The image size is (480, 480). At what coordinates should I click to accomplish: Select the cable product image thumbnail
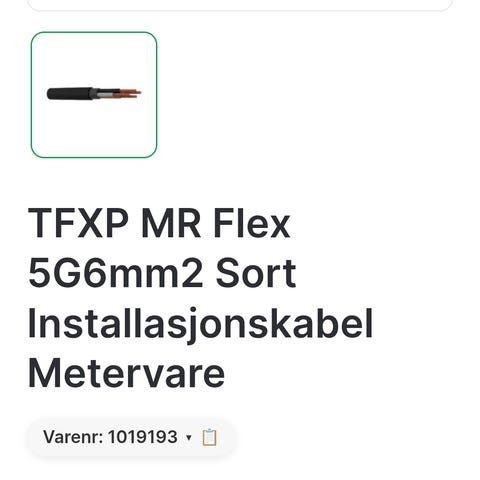94,95
